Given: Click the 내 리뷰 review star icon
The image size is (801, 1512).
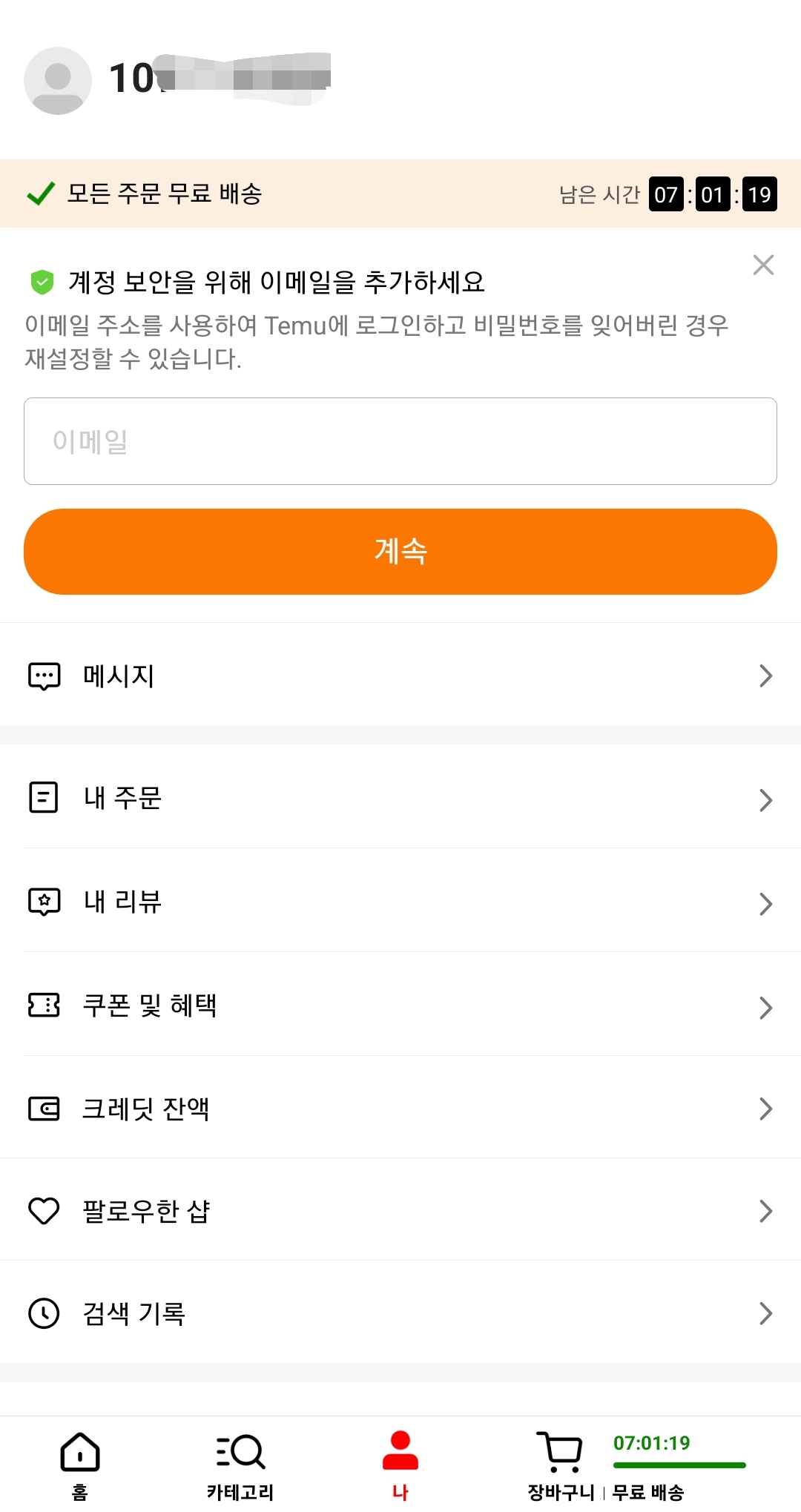Looking at the screenshot, I should pyautogui.click(x=44, y=902).
